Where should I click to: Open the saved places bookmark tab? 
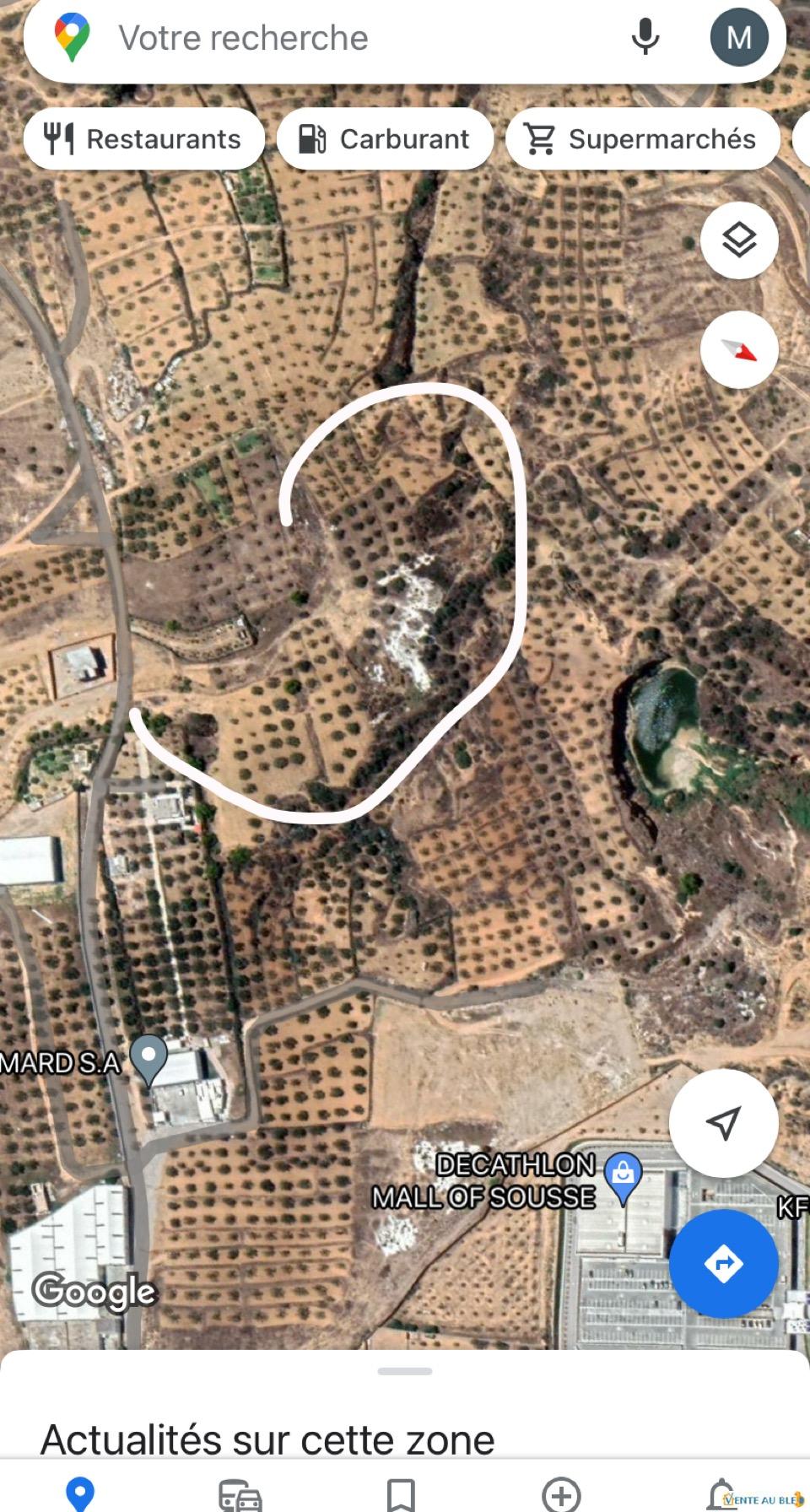click(401, 1494)
